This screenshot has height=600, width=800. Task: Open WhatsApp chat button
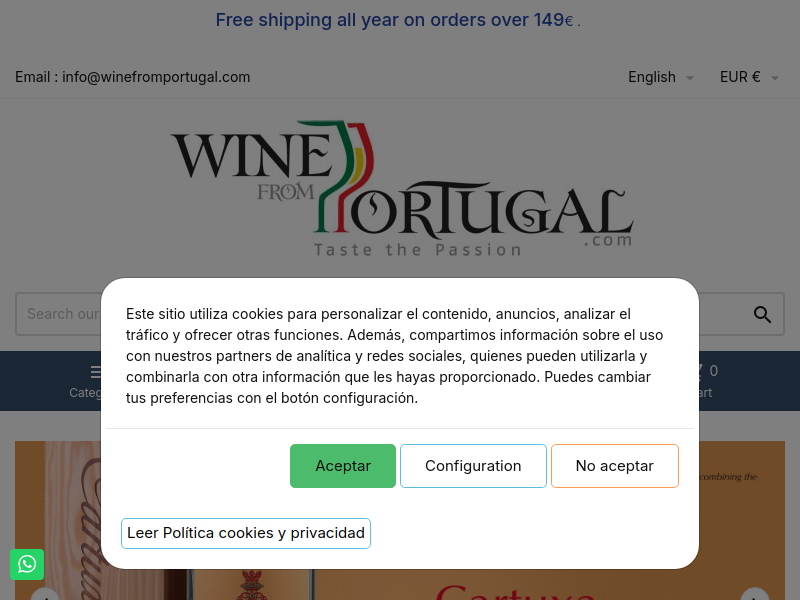tap(27, 564)
